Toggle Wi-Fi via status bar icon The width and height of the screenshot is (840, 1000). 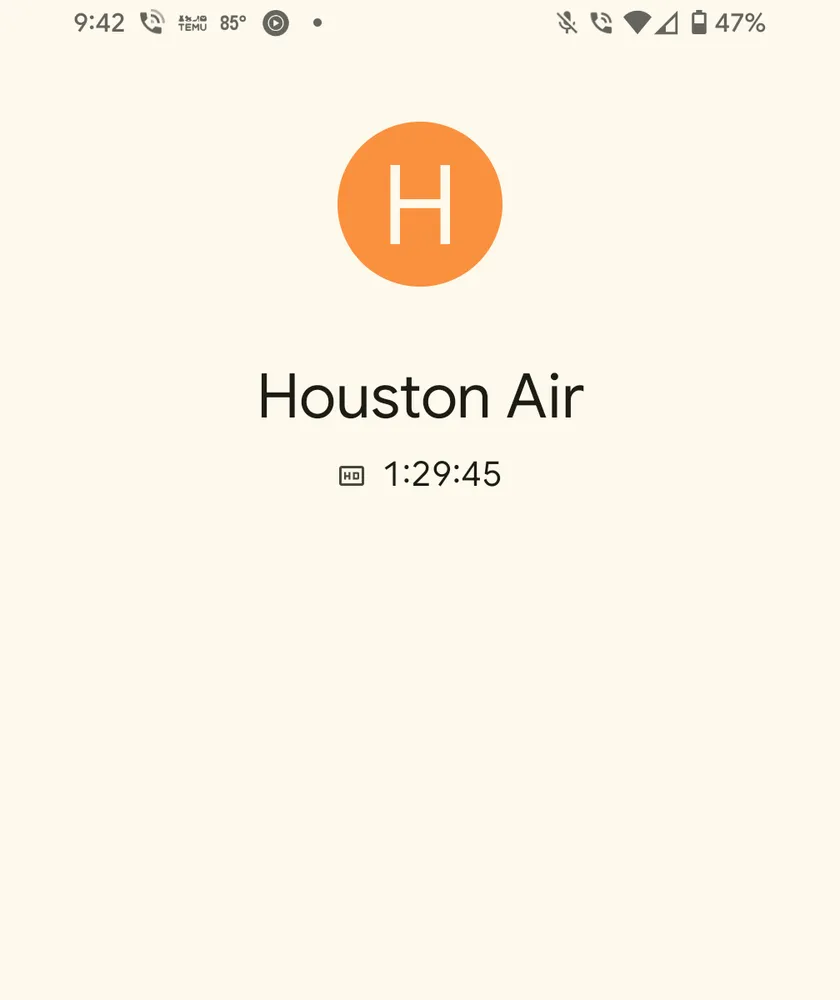[638, 22]
